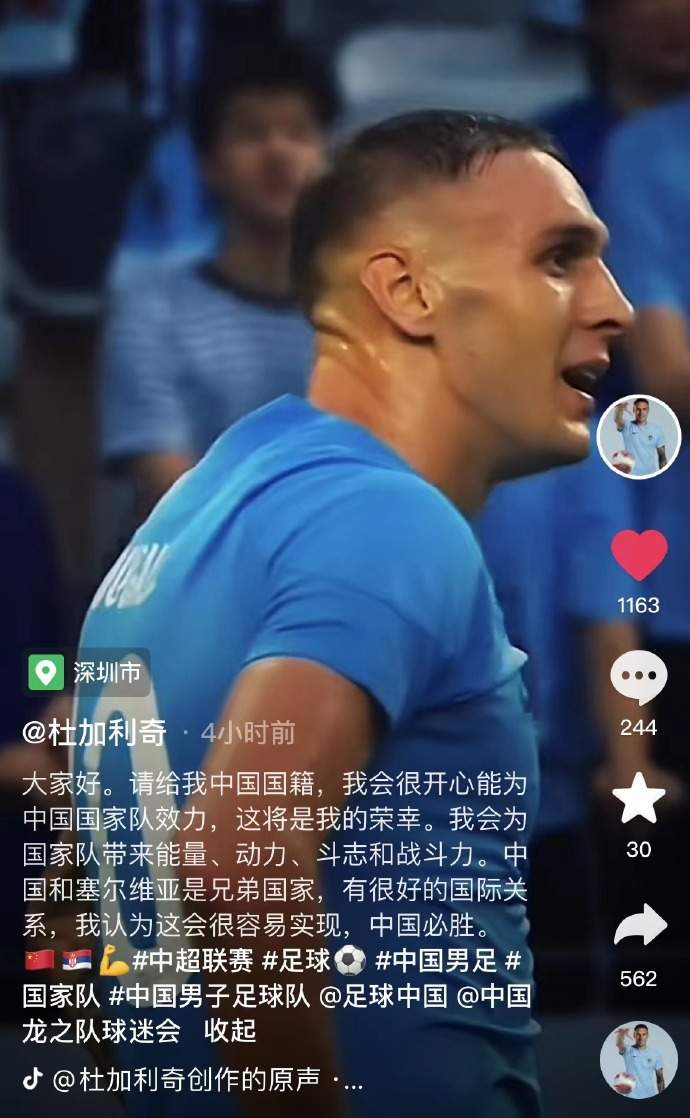
Task: Open the creator's round profile avatar
Action: click(x=638, y=437)
